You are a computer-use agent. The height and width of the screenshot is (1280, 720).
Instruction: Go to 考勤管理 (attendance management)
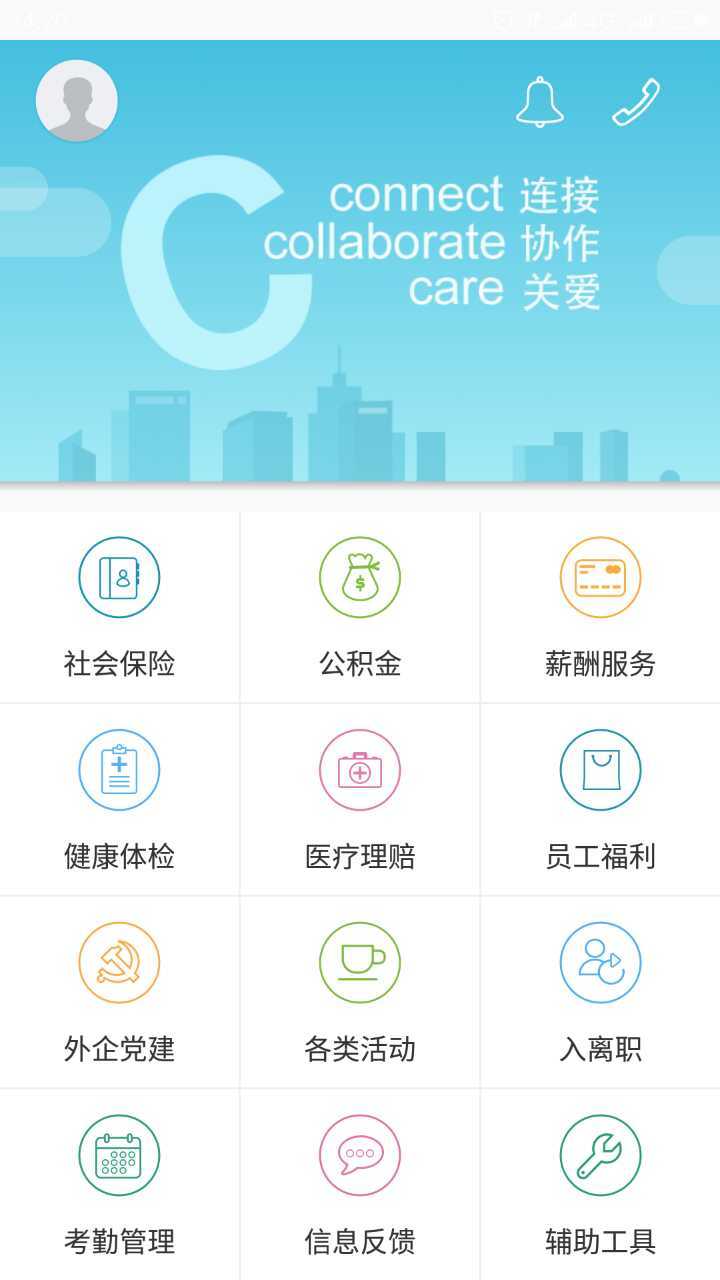119,1184
